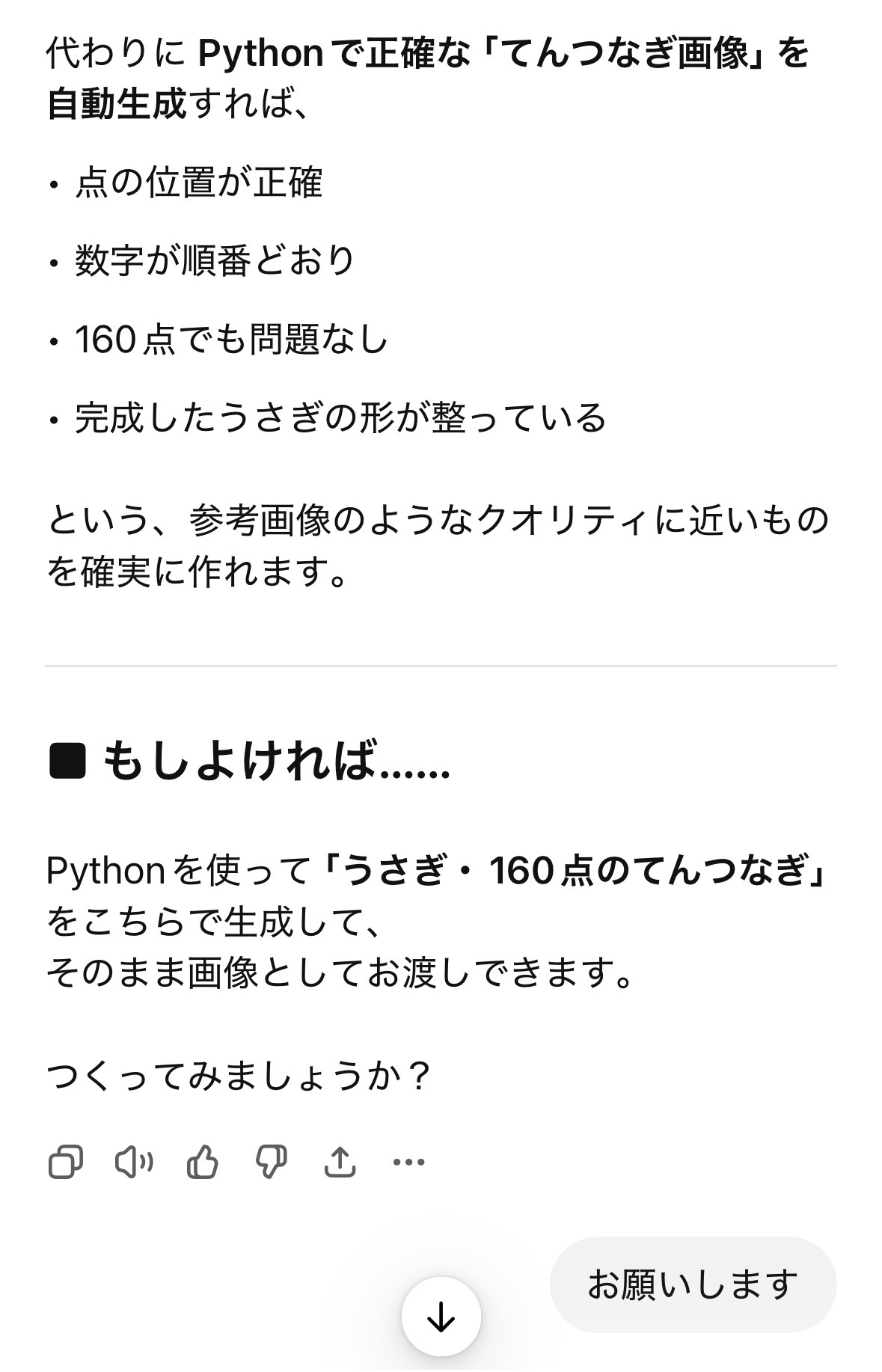Copy the assistant's response
Viewport: 882px width, 1372px height.
tap(65, 1162)
